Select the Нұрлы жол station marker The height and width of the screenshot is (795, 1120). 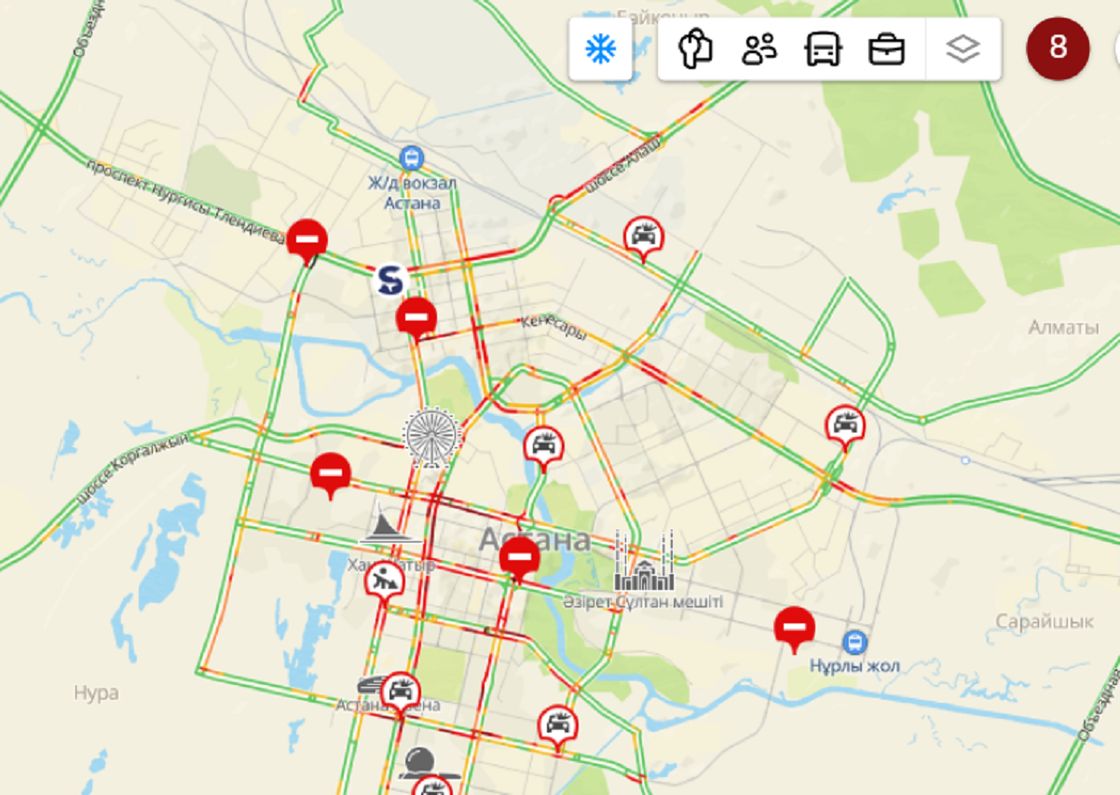click(x=854, y=641)
